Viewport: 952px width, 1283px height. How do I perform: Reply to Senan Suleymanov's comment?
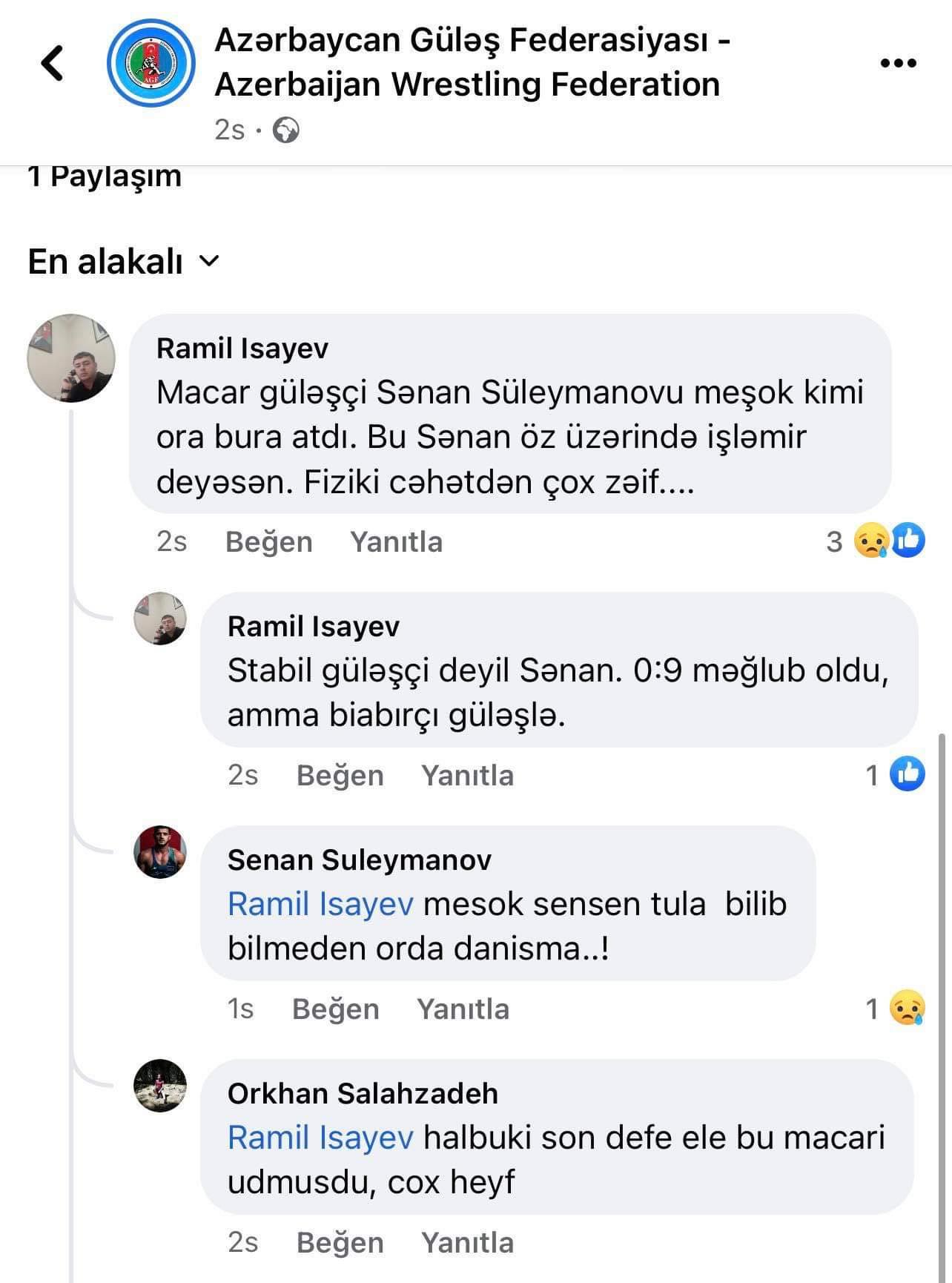pyautogui.click(x=463, y=1009)
